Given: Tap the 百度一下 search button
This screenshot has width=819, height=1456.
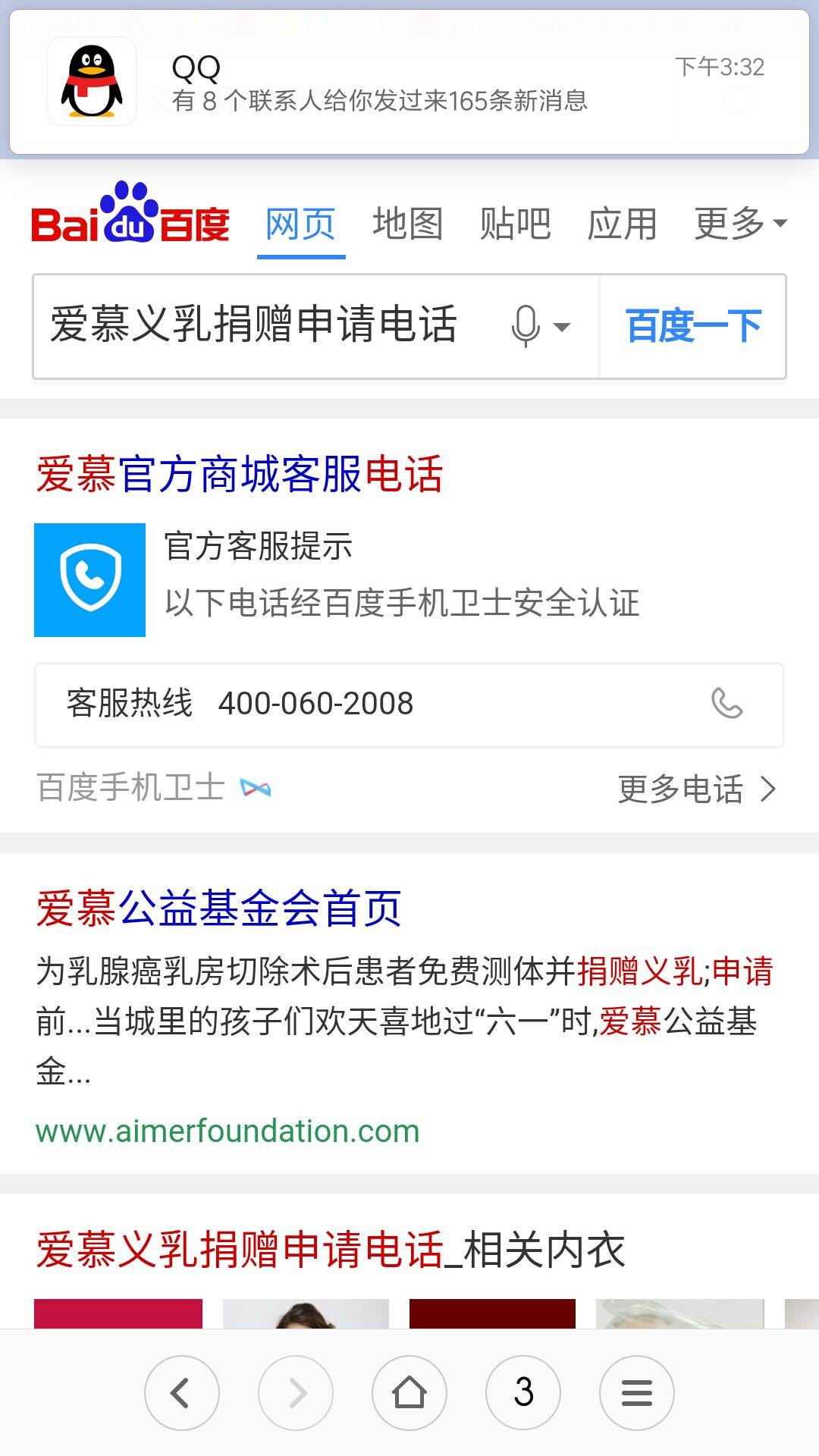Looking at the screenshot, I should [x=693, y=326].
